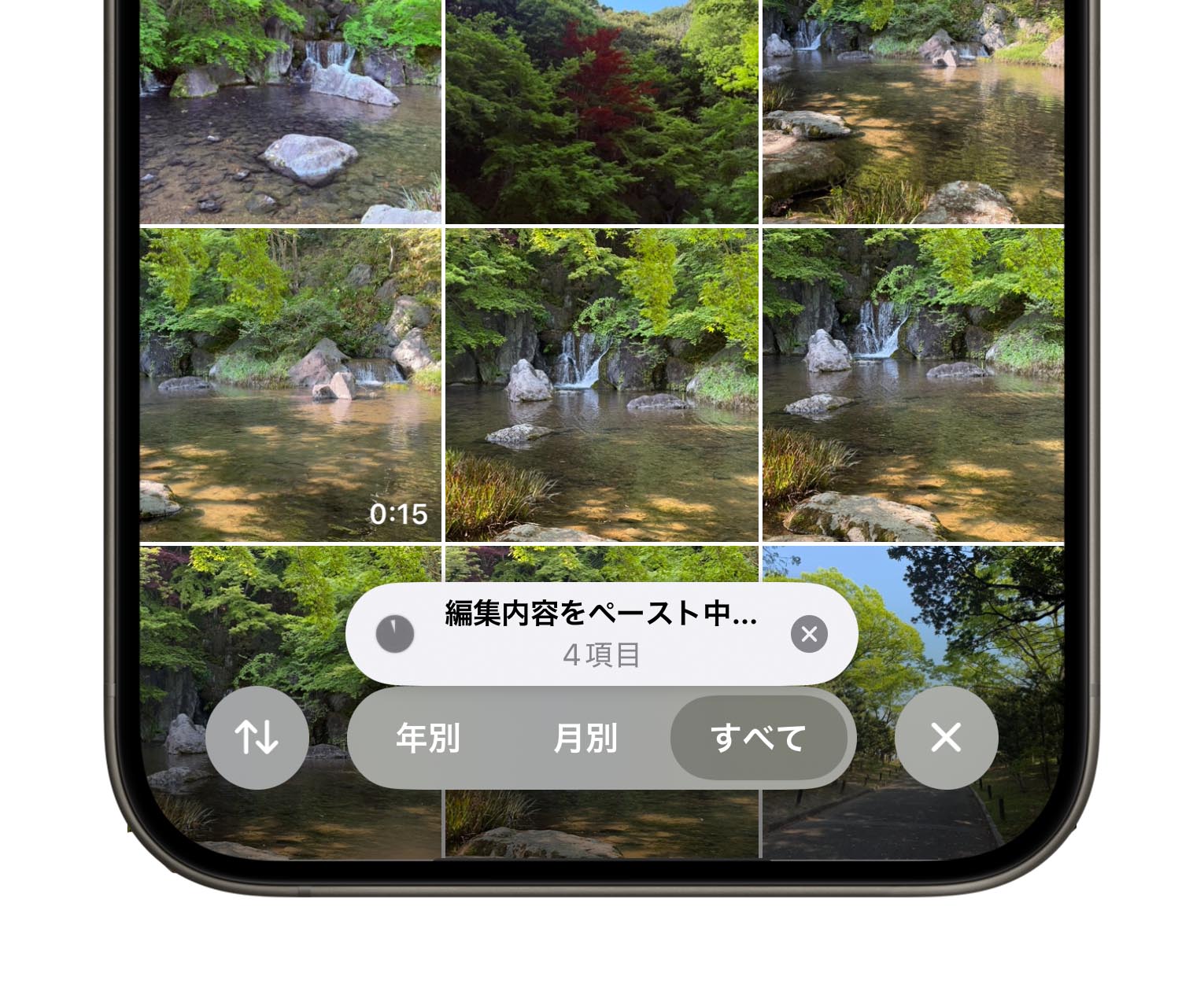Switch to the 年別 view
The image size is (1204, 995).
pyautogui.click(x=427, y=738)
